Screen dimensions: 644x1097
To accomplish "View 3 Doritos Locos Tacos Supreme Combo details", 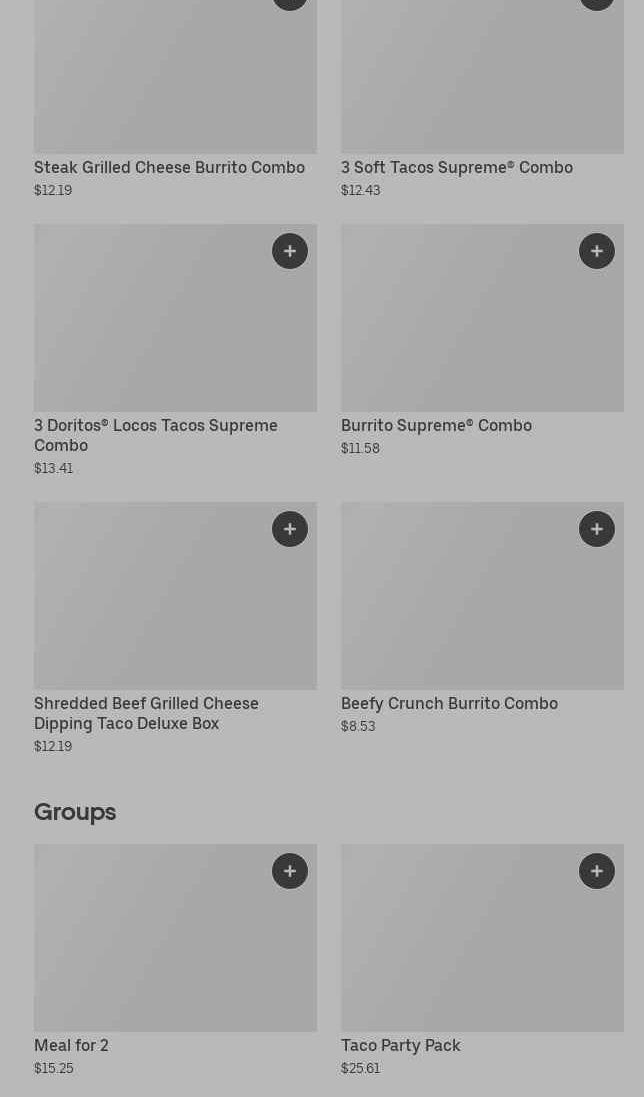I will tap(156, 435).
